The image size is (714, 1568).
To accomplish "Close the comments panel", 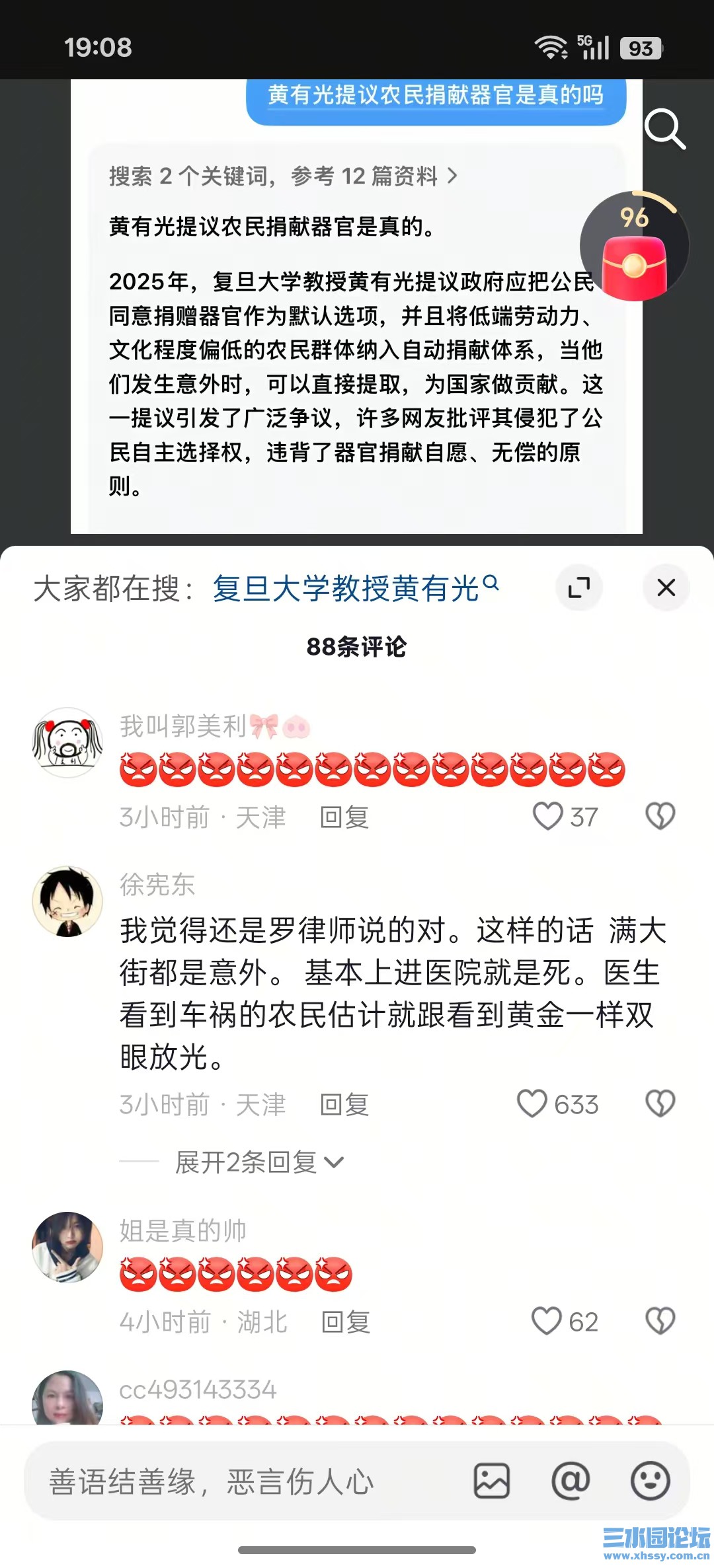I will click(666, 587).
